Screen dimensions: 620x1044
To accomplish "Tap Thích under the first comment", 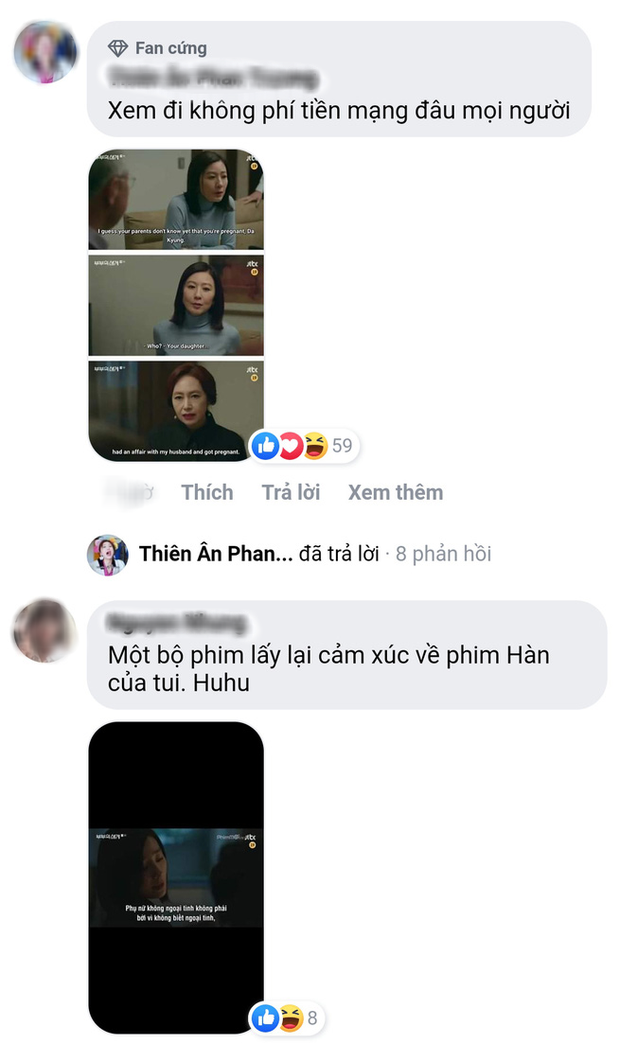I will click(207, 492).
